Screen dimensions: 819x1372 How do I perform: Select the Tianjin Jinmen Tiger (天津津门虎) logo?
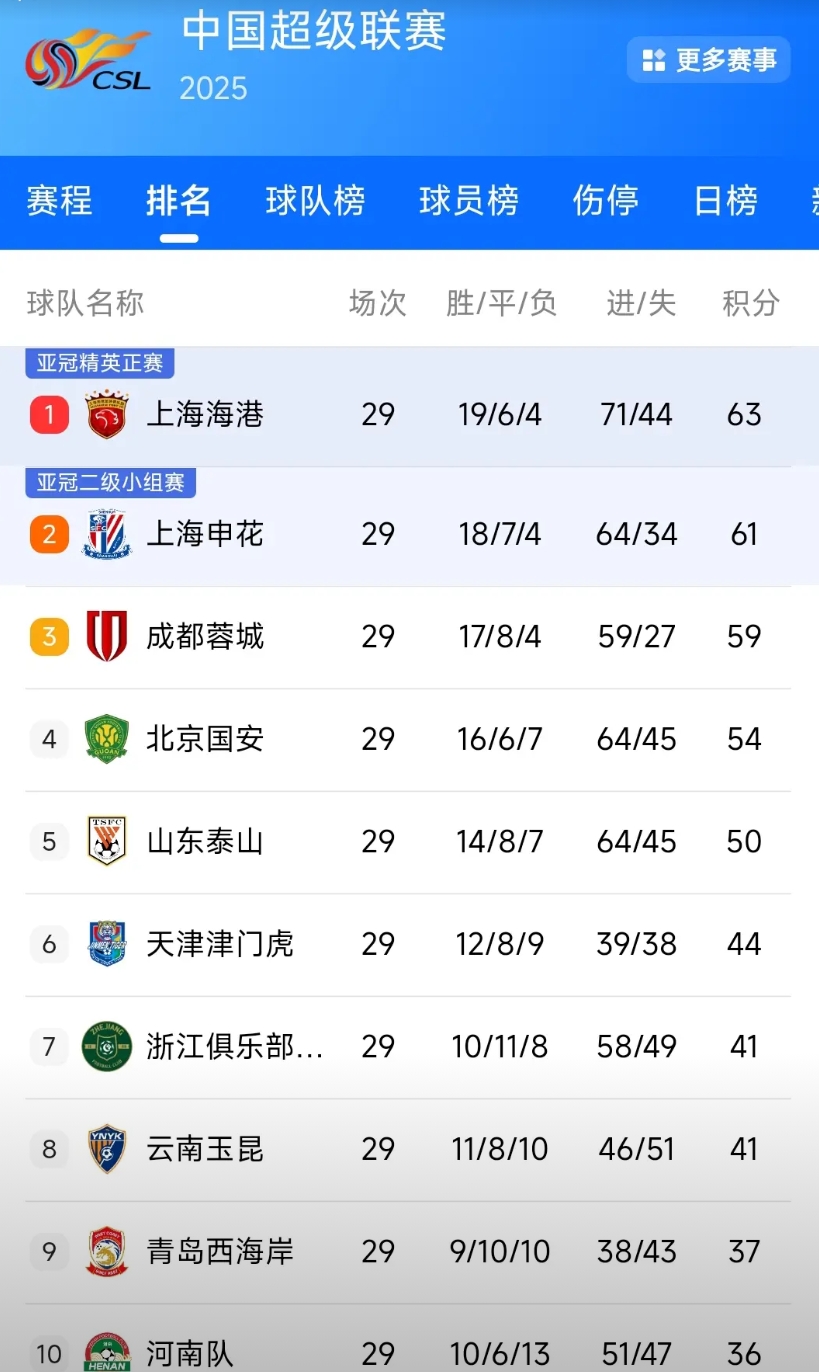(105, 944)
